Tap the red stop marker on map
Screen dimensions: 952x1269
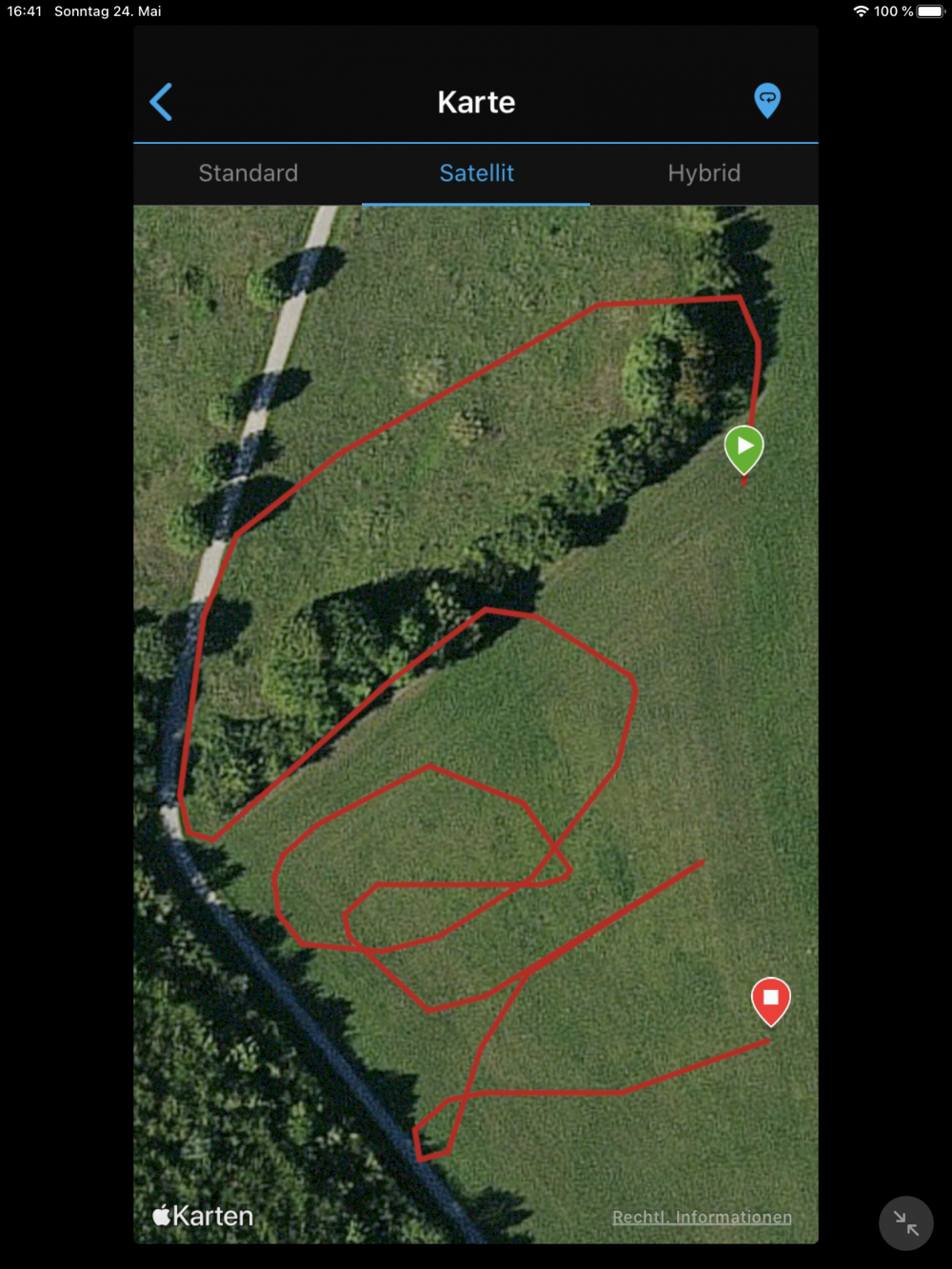point(770,1000)
